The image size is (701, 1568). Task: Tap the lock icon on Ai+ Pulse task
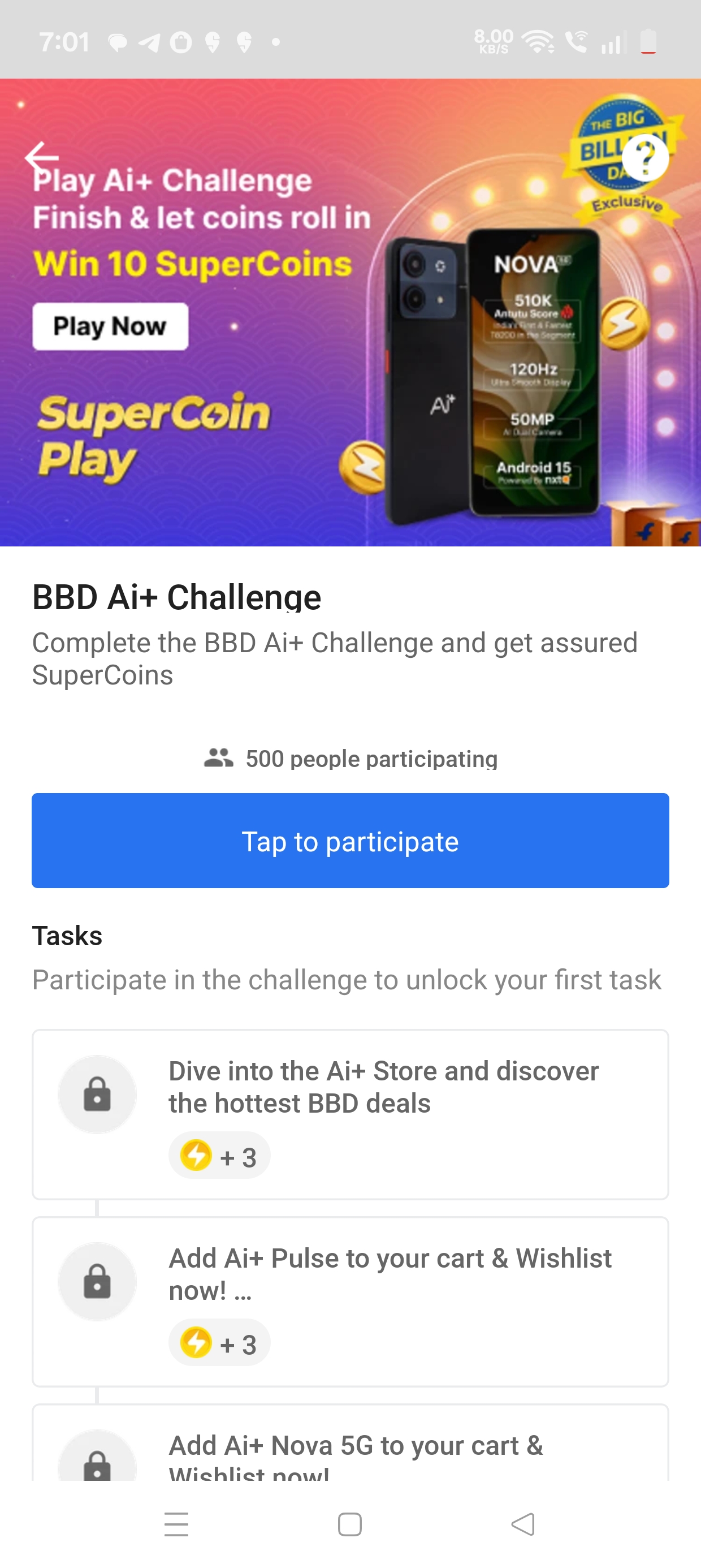point(96,1282)
